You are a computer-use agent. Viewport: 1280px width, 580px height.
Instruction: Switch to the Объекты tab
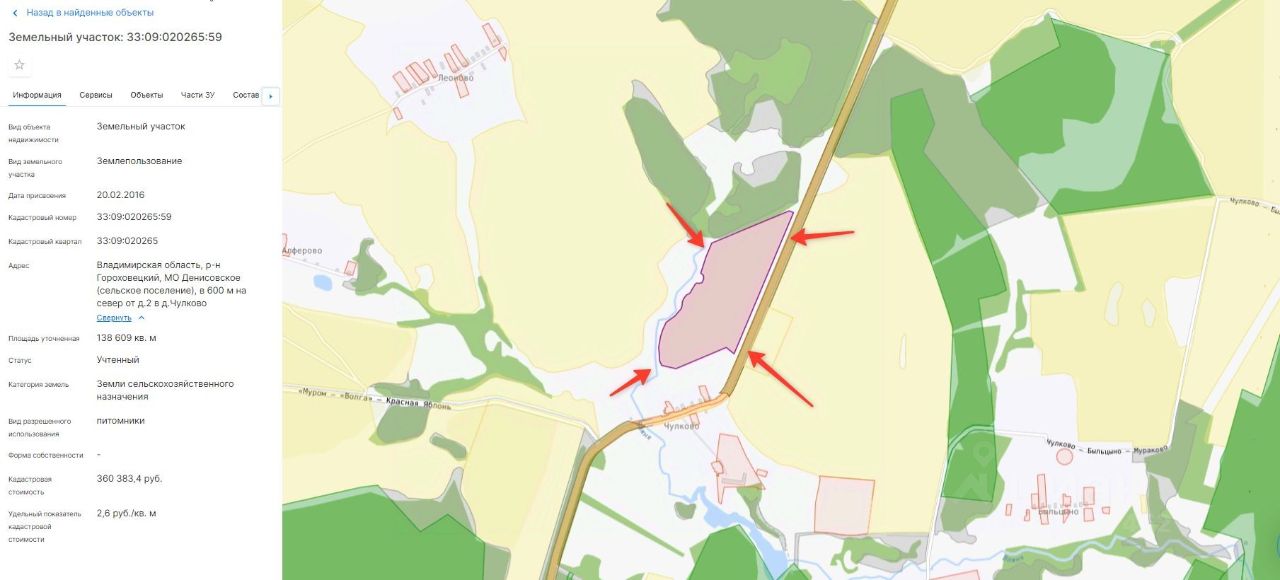coord(147,95)
